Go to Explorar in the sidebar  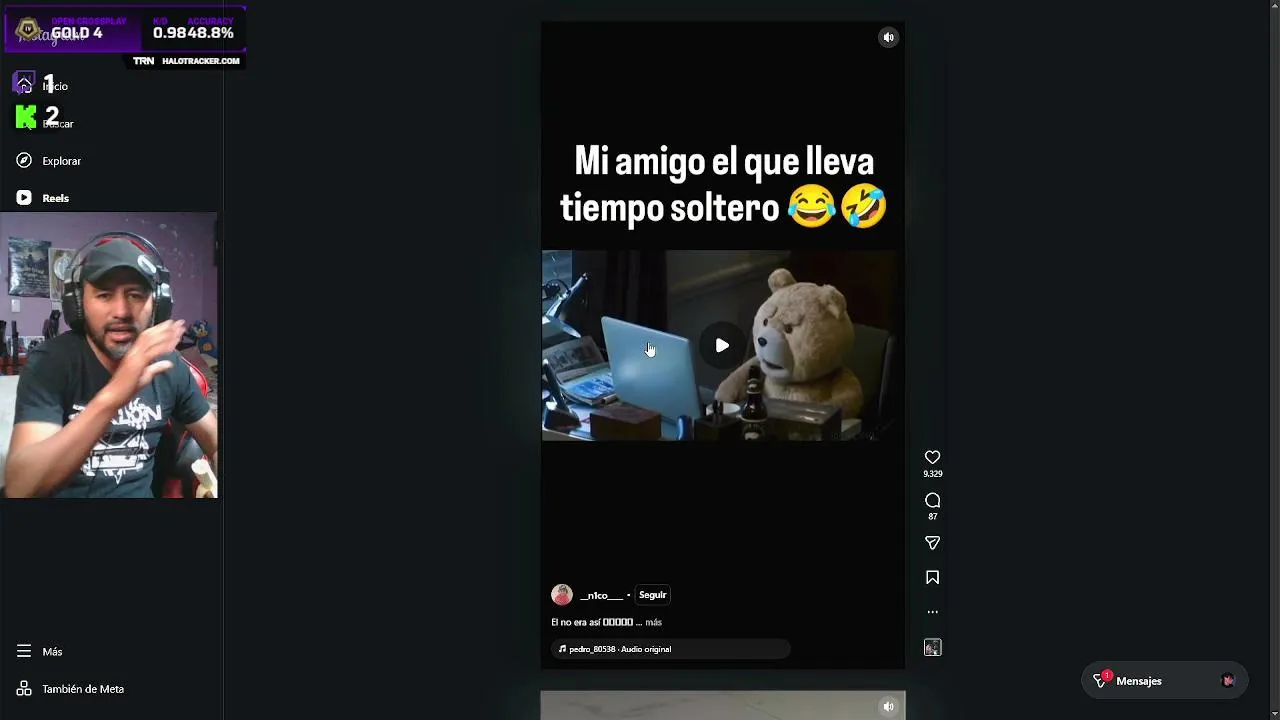point(60,161)
